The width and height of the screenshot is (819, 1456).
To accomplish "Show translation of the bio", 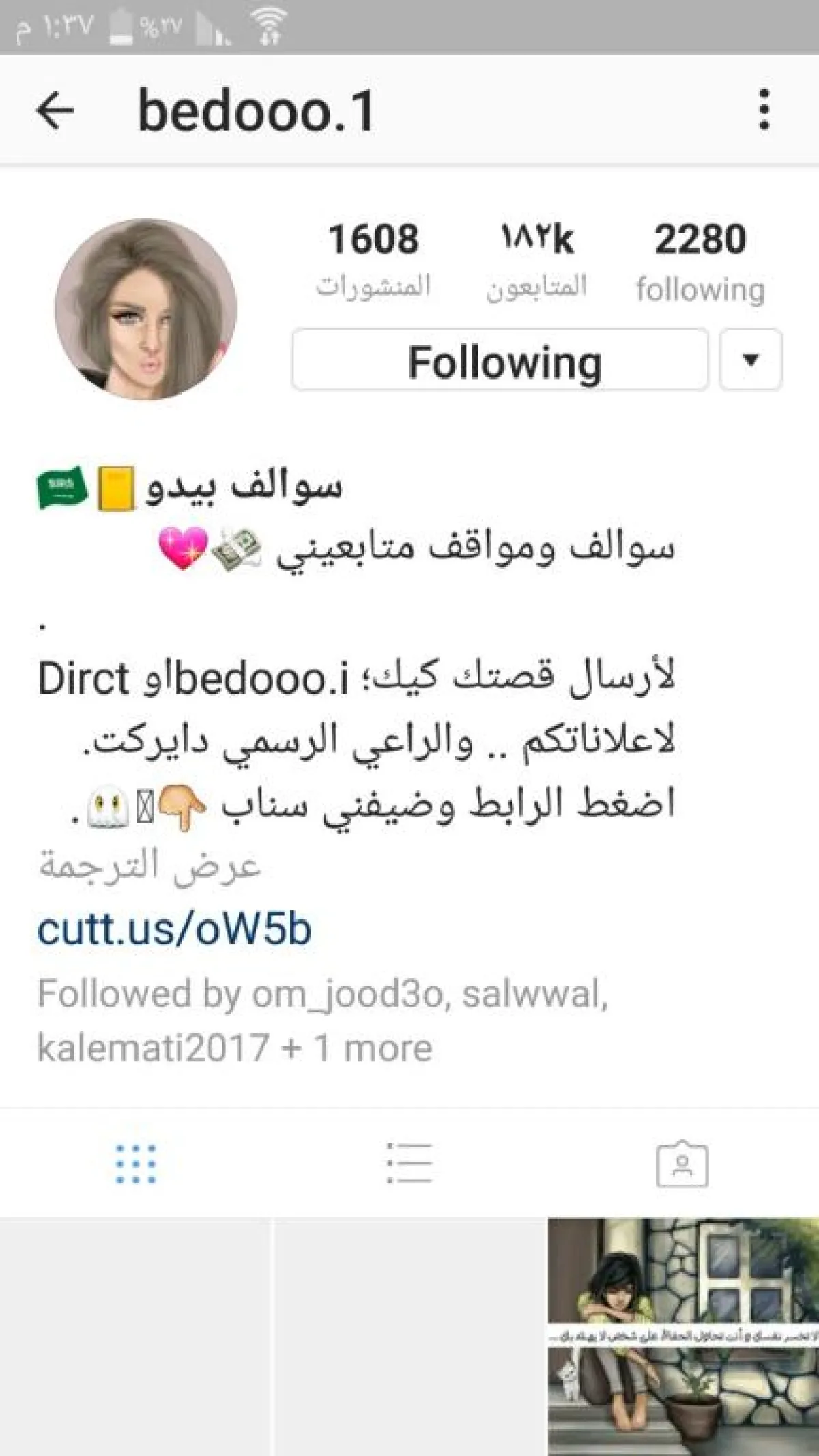I will point(150,866).
